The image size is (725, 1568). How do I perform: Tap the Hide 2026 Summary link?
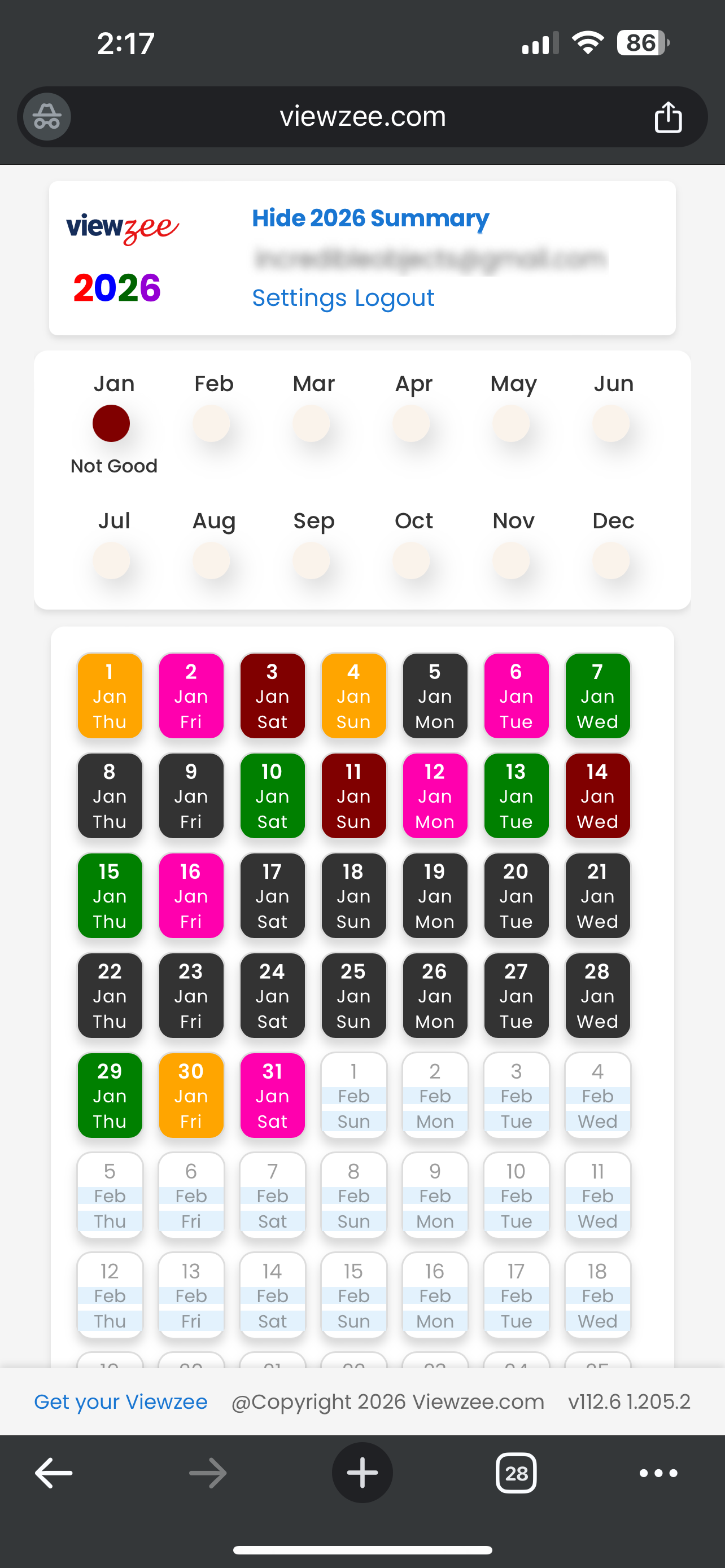(x=370, y=218)
